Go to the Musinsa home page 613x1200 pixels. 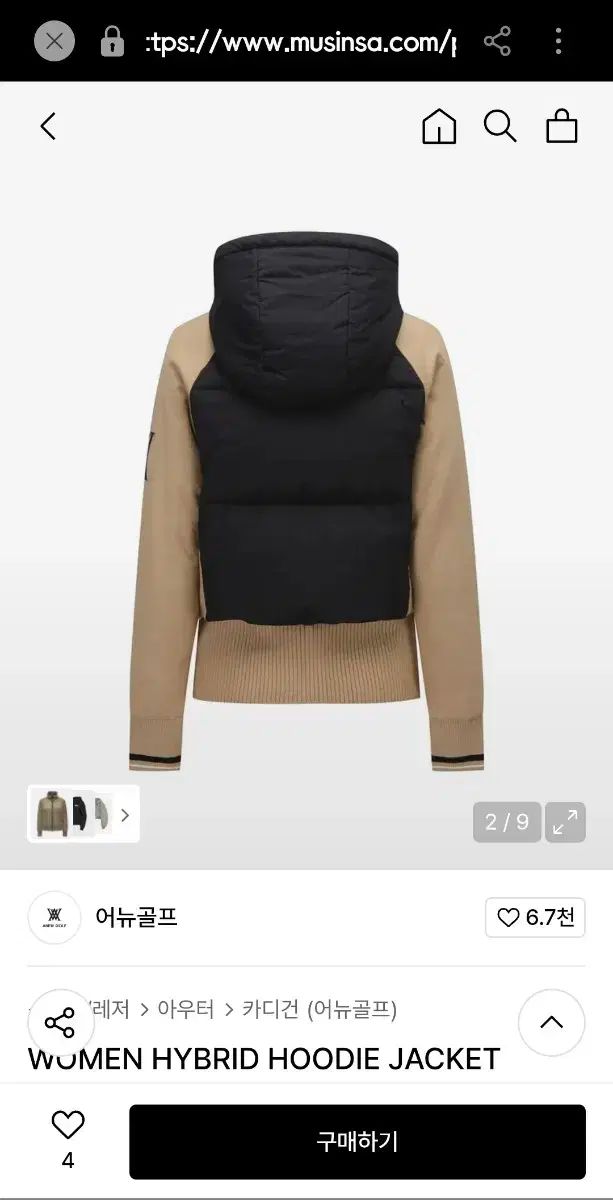(x=439, y=127)
